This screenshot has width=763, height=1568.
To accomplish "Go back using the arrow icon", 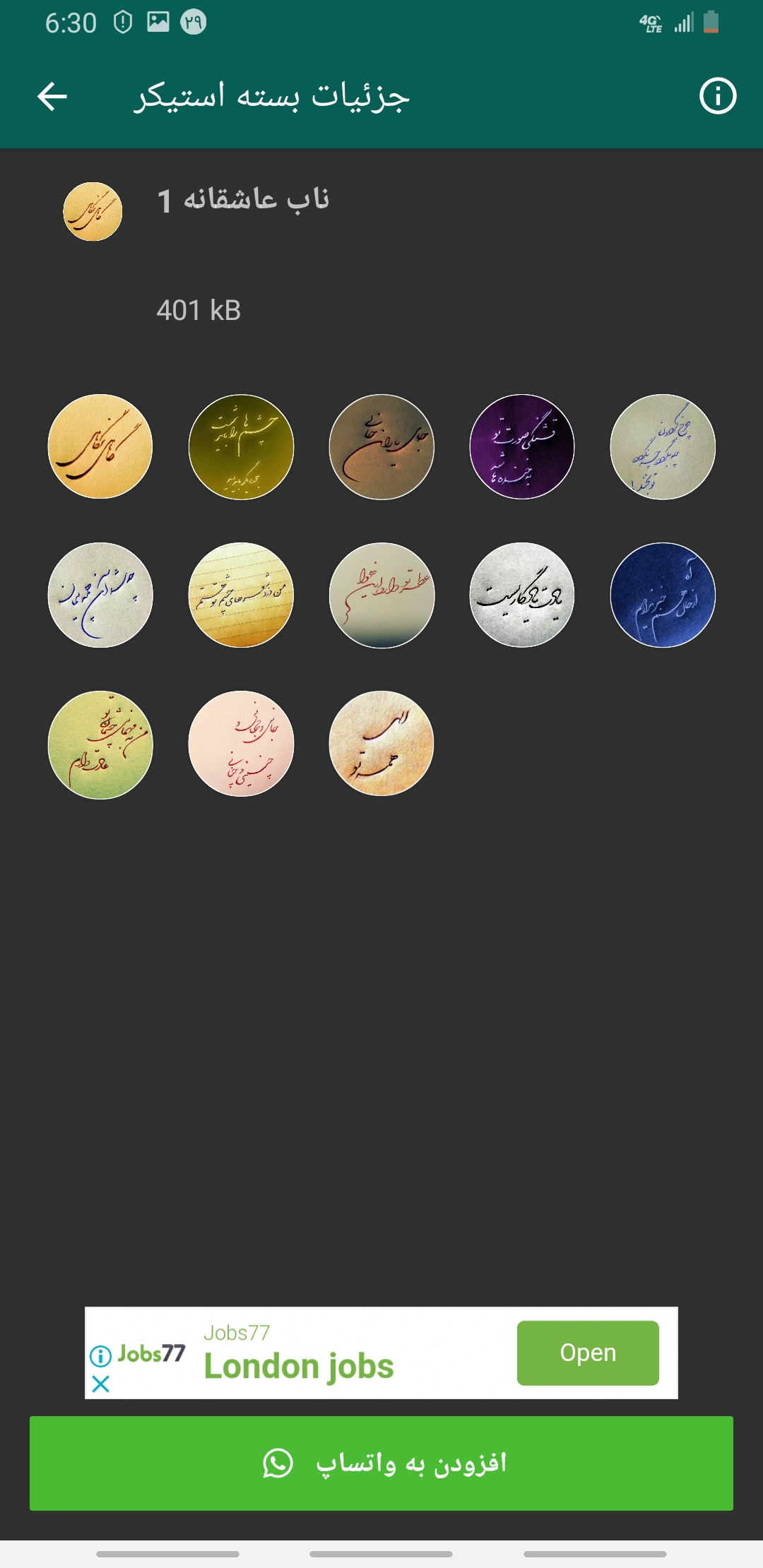I will tap(52, 96).
